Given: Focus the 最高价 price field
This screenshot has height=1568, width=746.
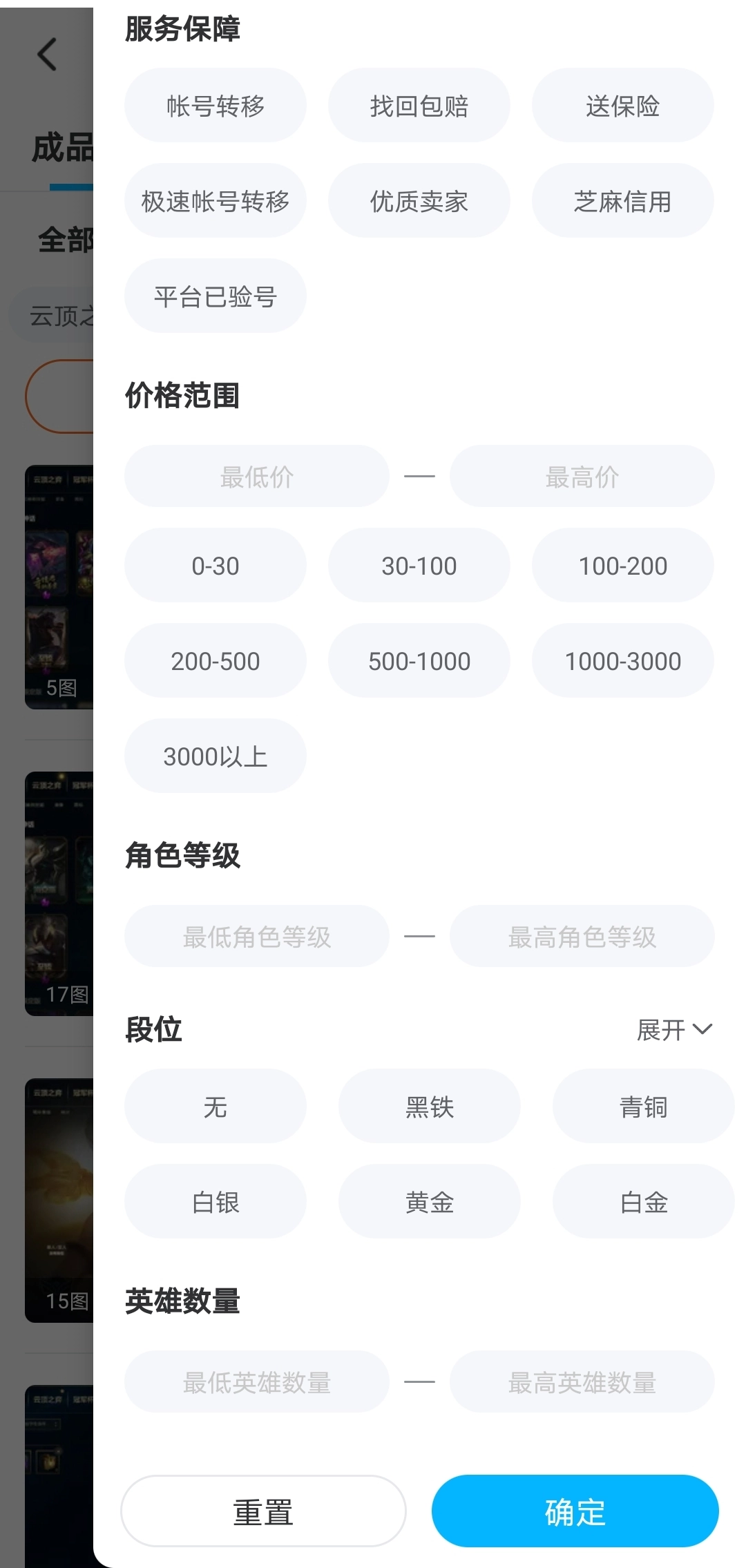Looking at the screenshot, I should coord(582,477).
